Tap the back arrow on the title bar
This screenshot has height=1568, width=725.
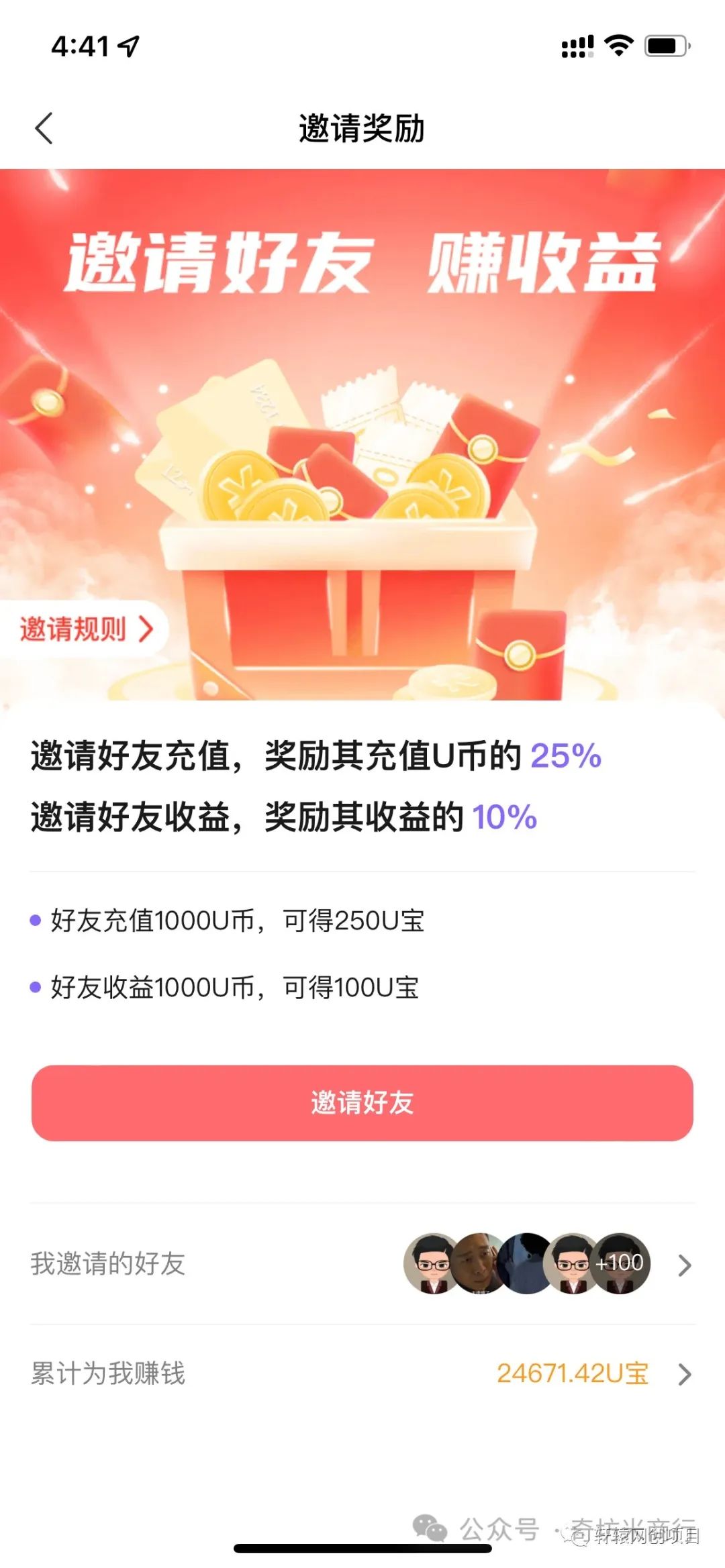[45, 126]
